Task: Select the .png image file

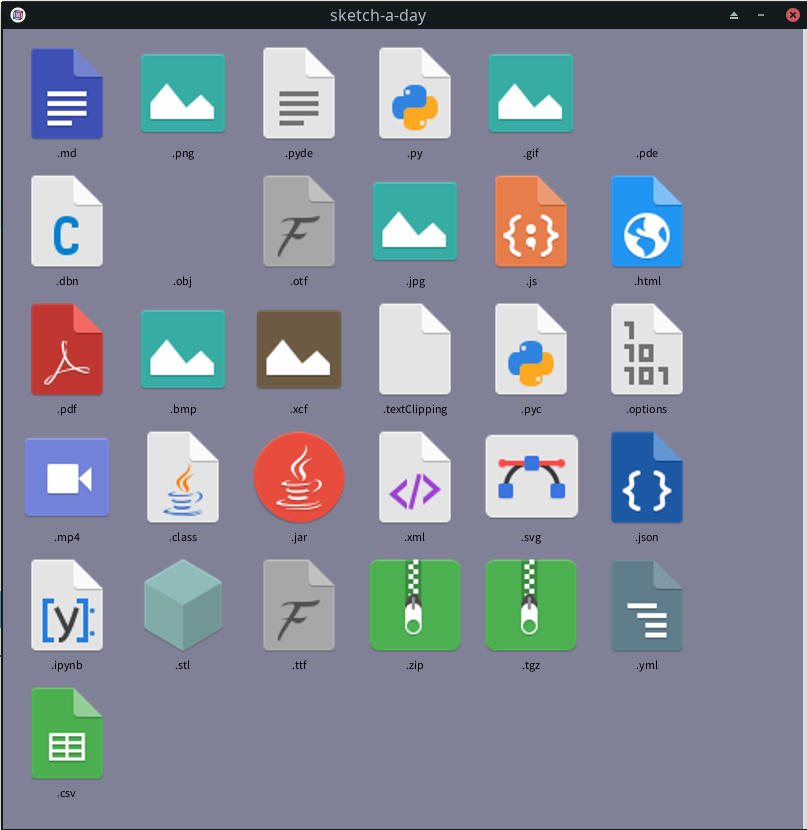Action: (x=183, y=93)
